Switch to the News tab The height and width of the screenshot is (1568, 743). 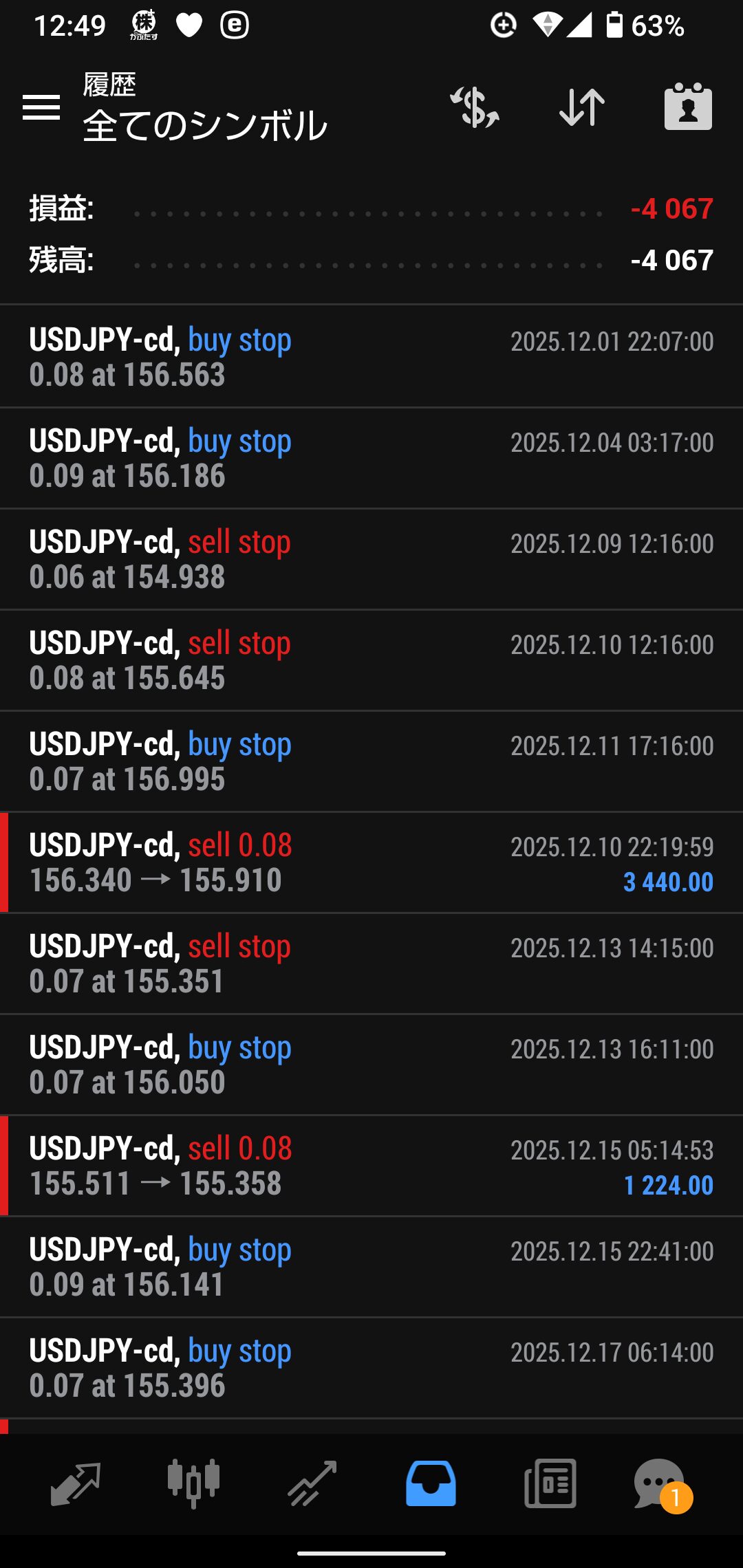[x=550, y=1483]
